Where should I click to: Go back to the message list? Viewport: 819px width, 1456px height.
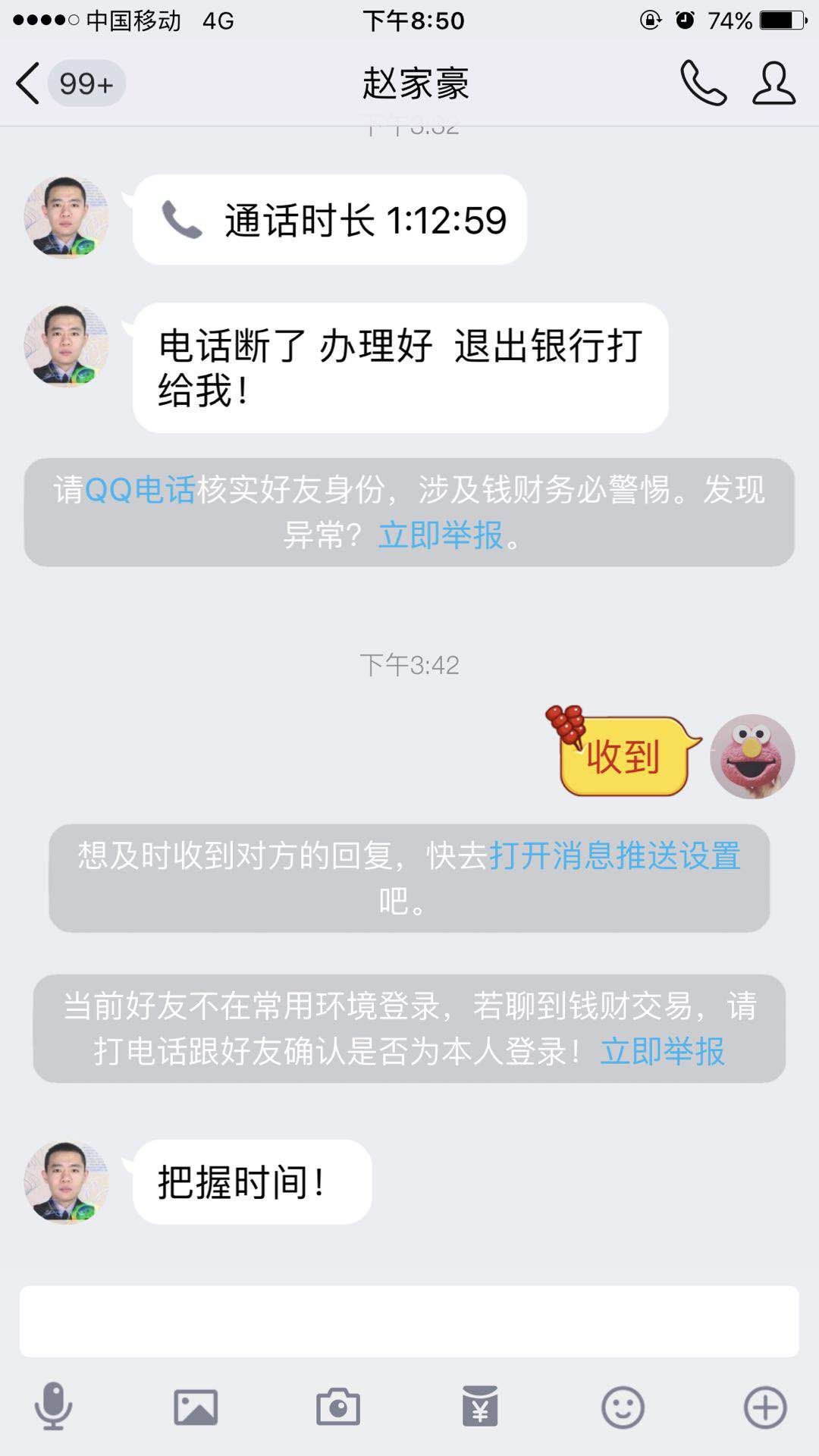point(29,83)
